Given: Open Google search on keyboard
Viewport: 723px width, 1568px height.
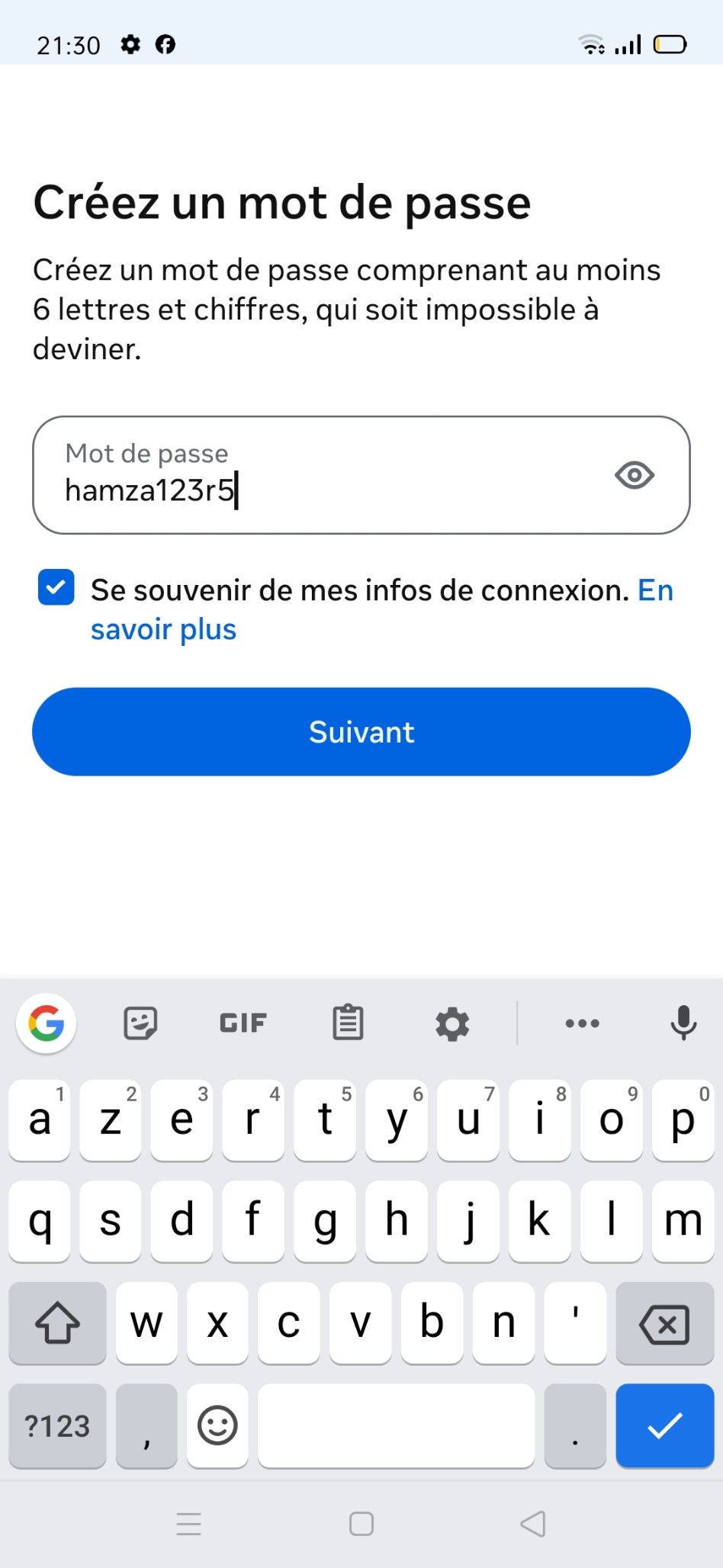Looking at the screenshot, I should [x=47, y=1023].
